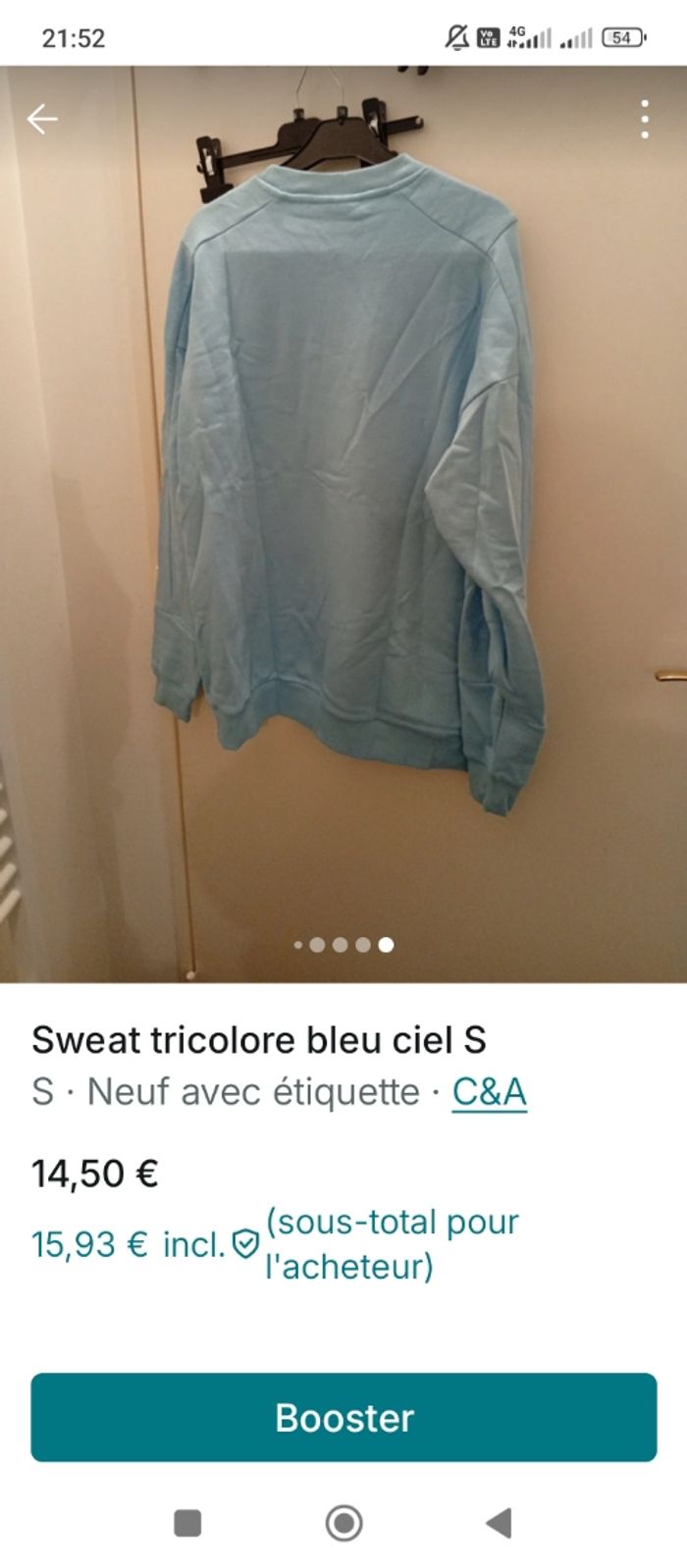Open recent apps with the square button

187,1523
